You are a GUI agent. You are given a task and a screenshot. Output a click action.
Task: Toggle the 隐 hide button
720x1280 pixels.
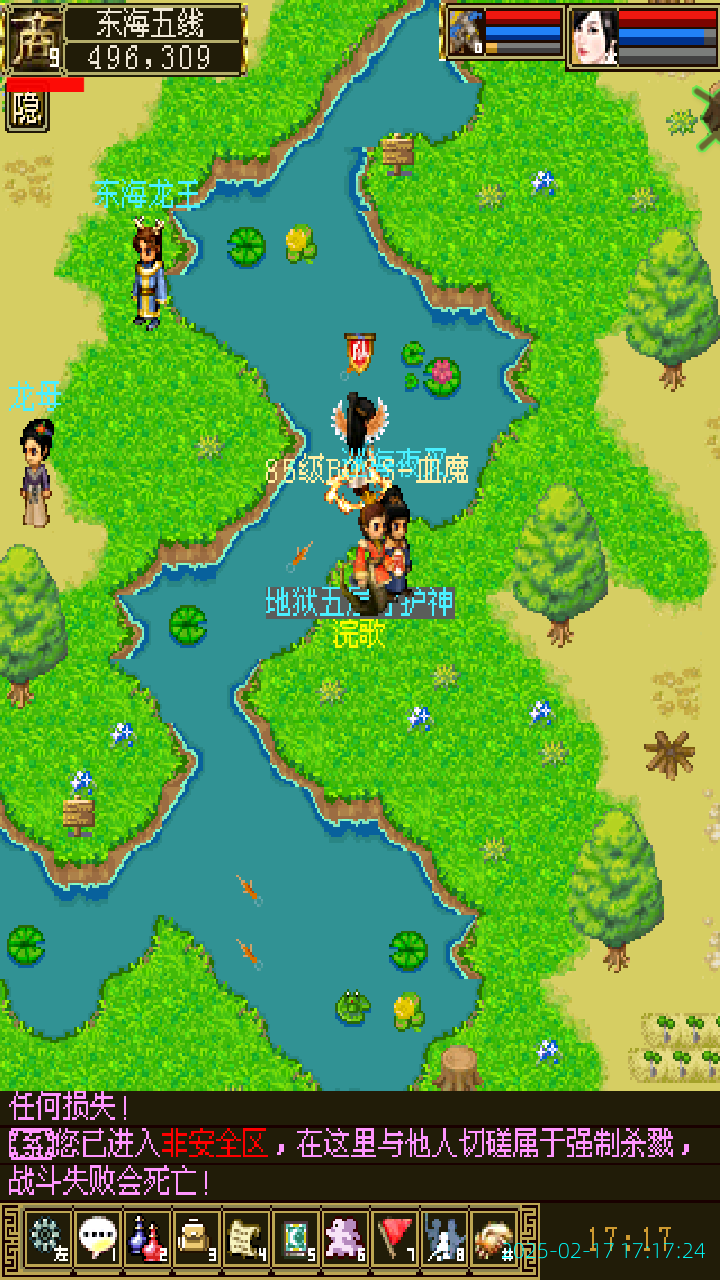point(27,110)
